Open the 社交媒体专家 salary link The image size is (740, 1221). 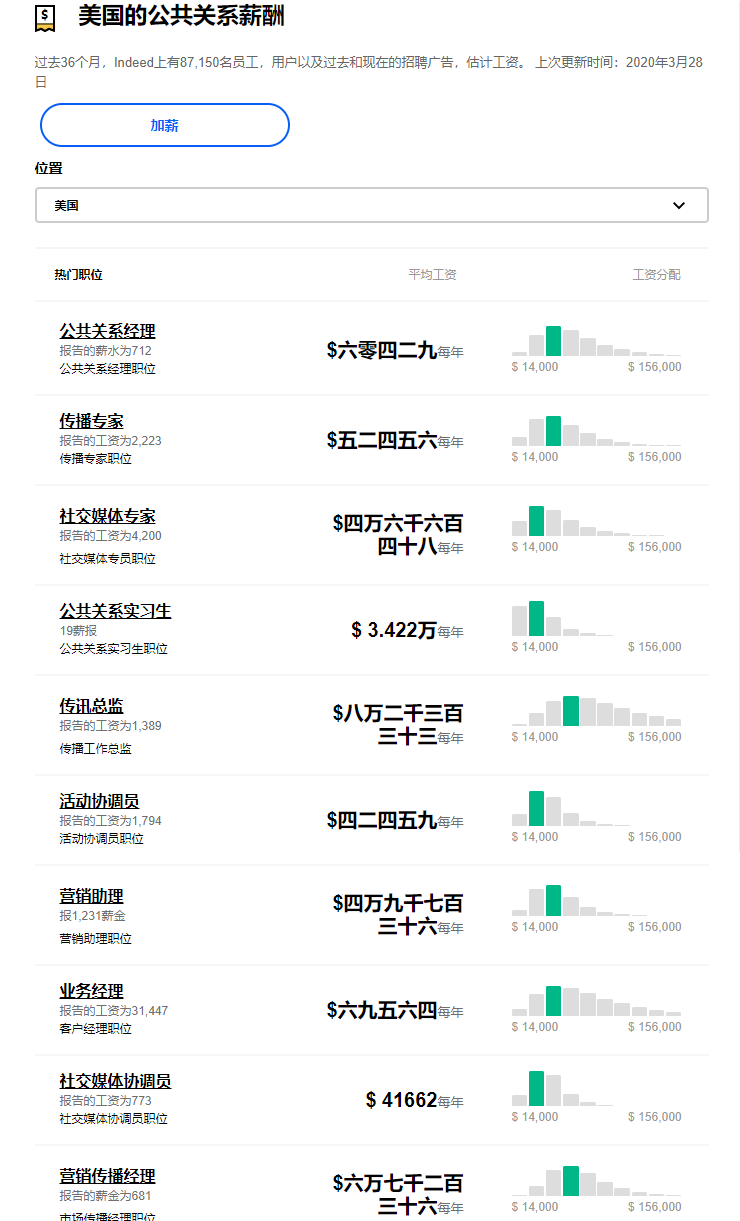pos(107,516)
